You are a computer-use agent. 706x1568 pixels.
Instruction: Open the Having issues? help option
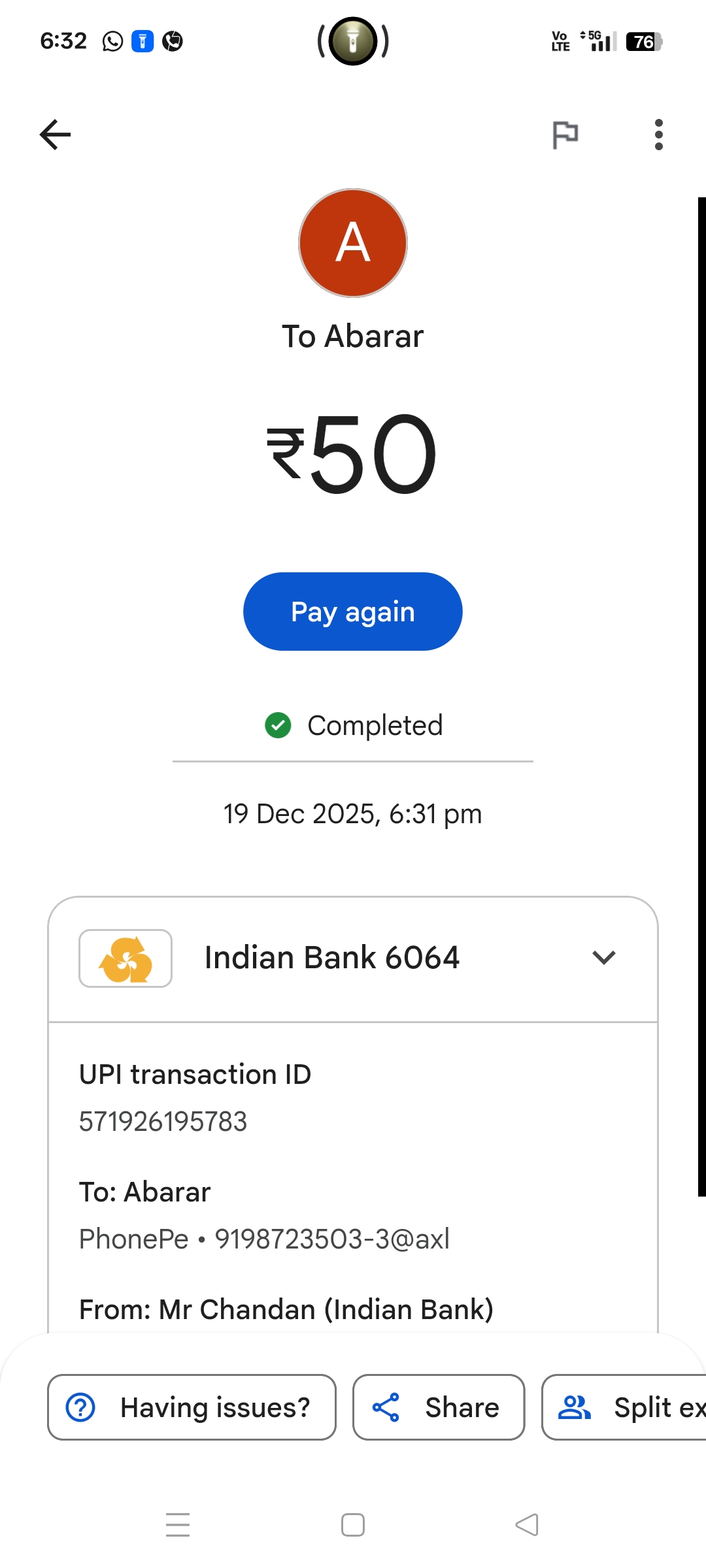[x=192, y=1407]
